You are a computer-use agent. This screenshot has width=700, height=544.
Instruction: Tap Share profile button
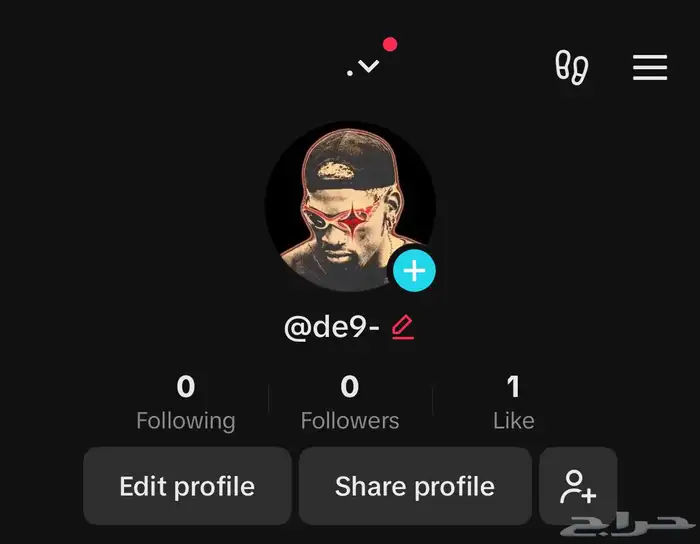click(415, 486)
